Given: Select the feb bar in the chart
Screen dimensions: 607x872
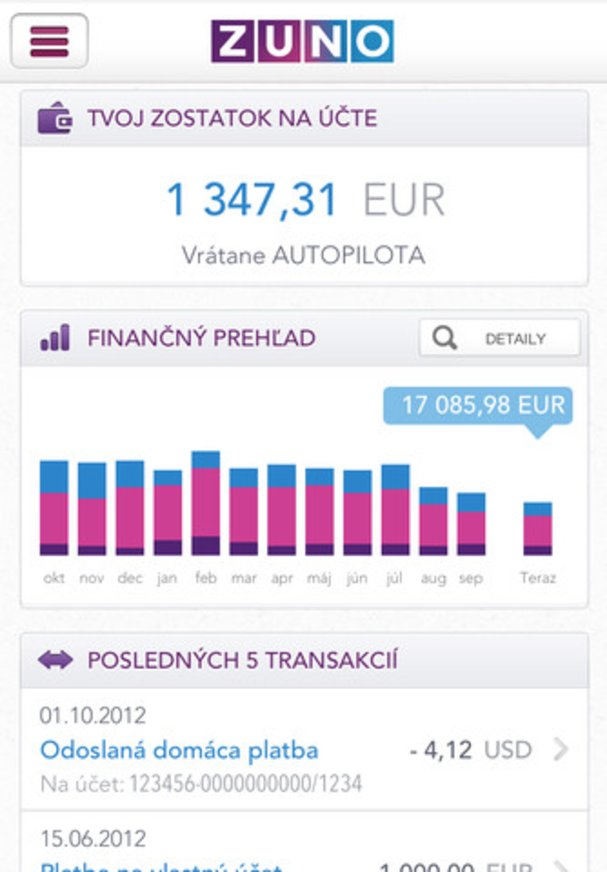Looking at the screenshot, I should point(205,503).
